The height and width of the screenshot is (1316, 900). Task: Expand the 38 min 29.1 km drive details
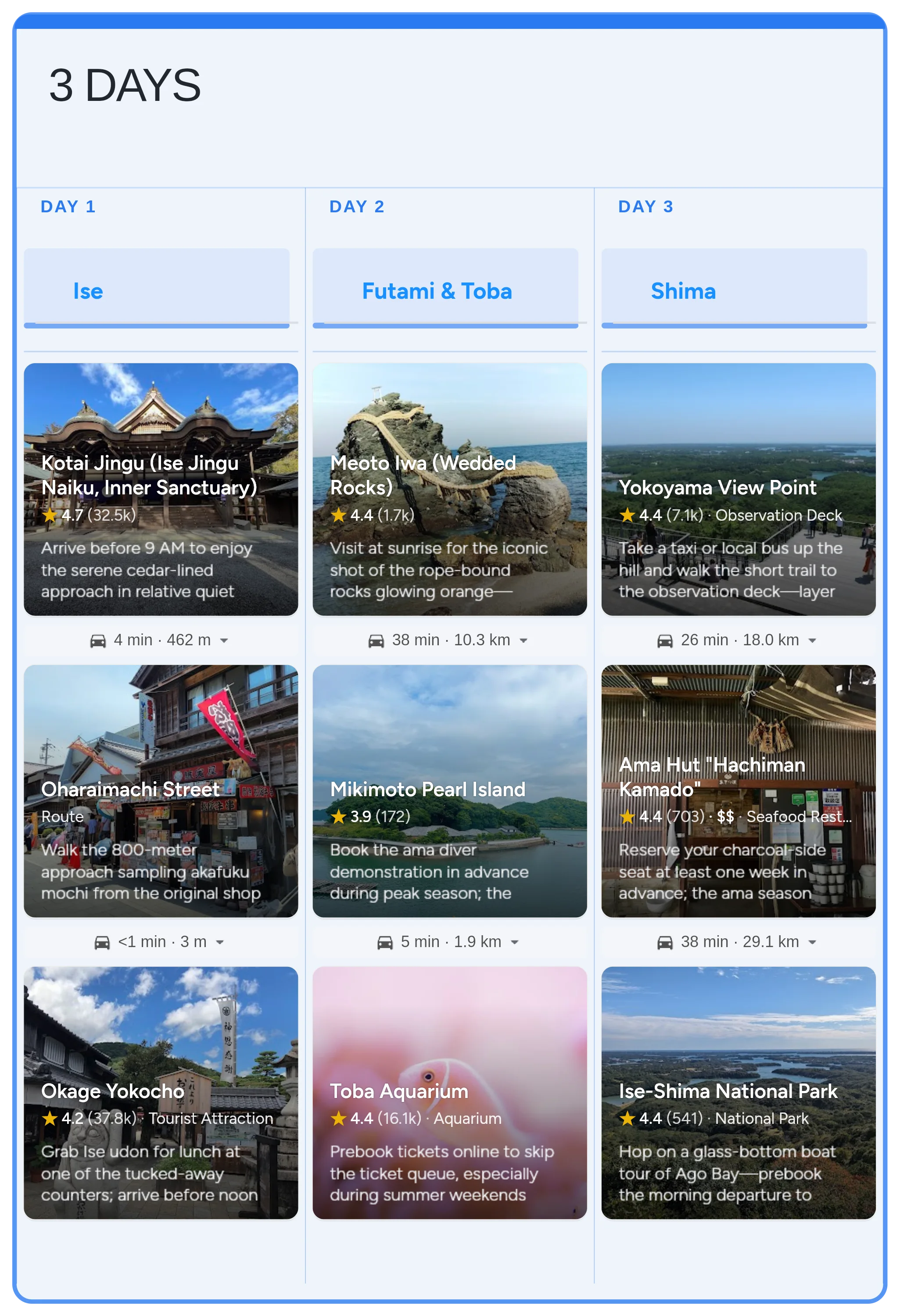point(738,942)
